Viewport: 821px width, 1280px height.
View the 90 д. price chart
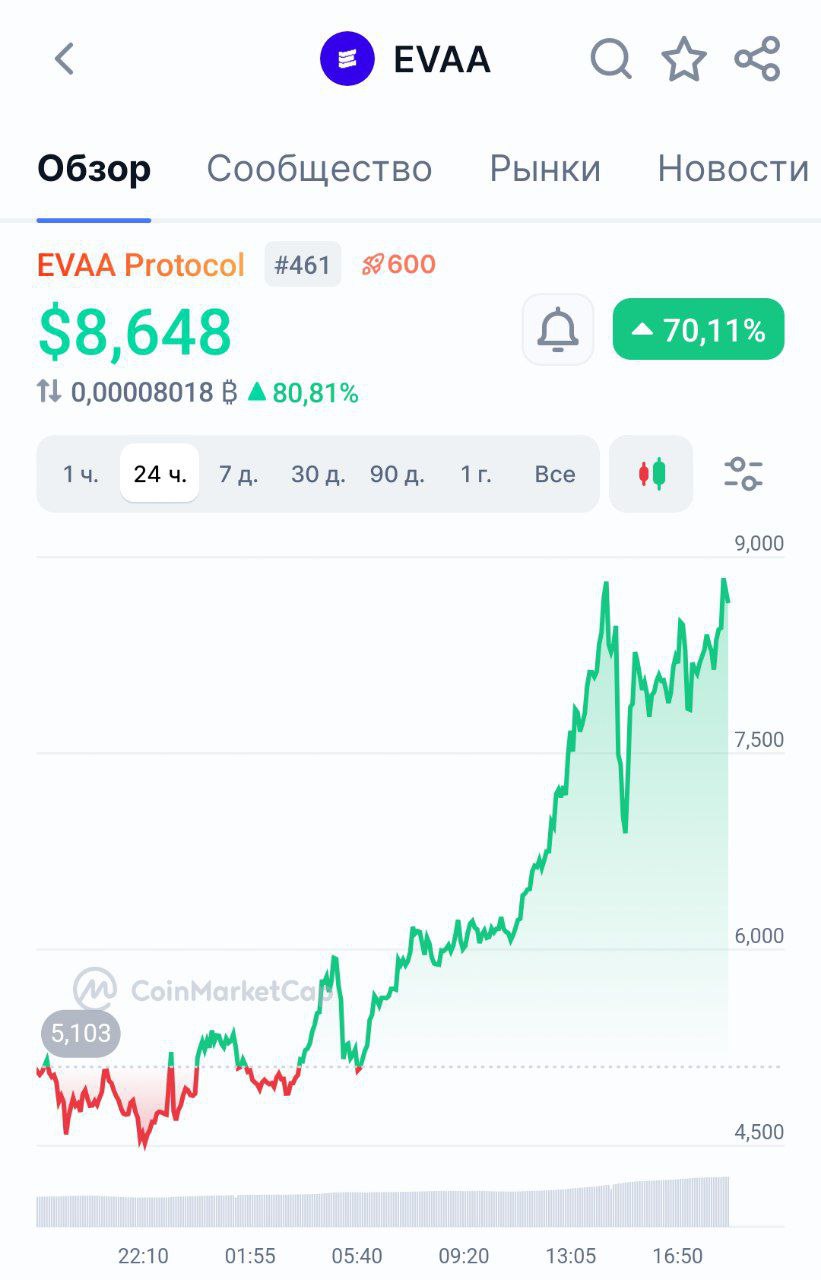click(397, 474)
